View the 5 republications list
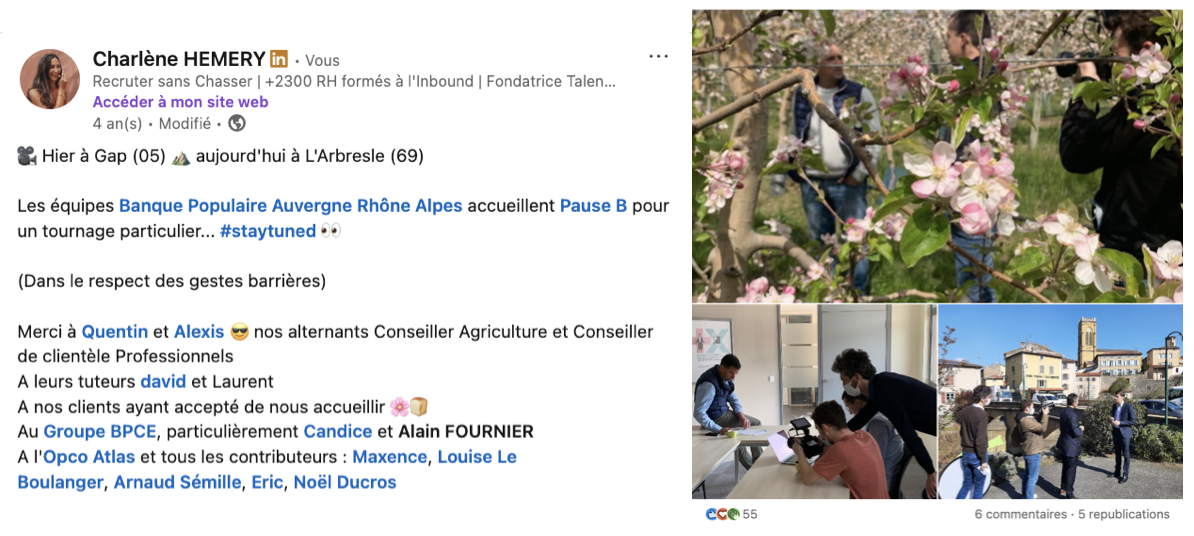1194x536 pixels. tap(1123, 514)
